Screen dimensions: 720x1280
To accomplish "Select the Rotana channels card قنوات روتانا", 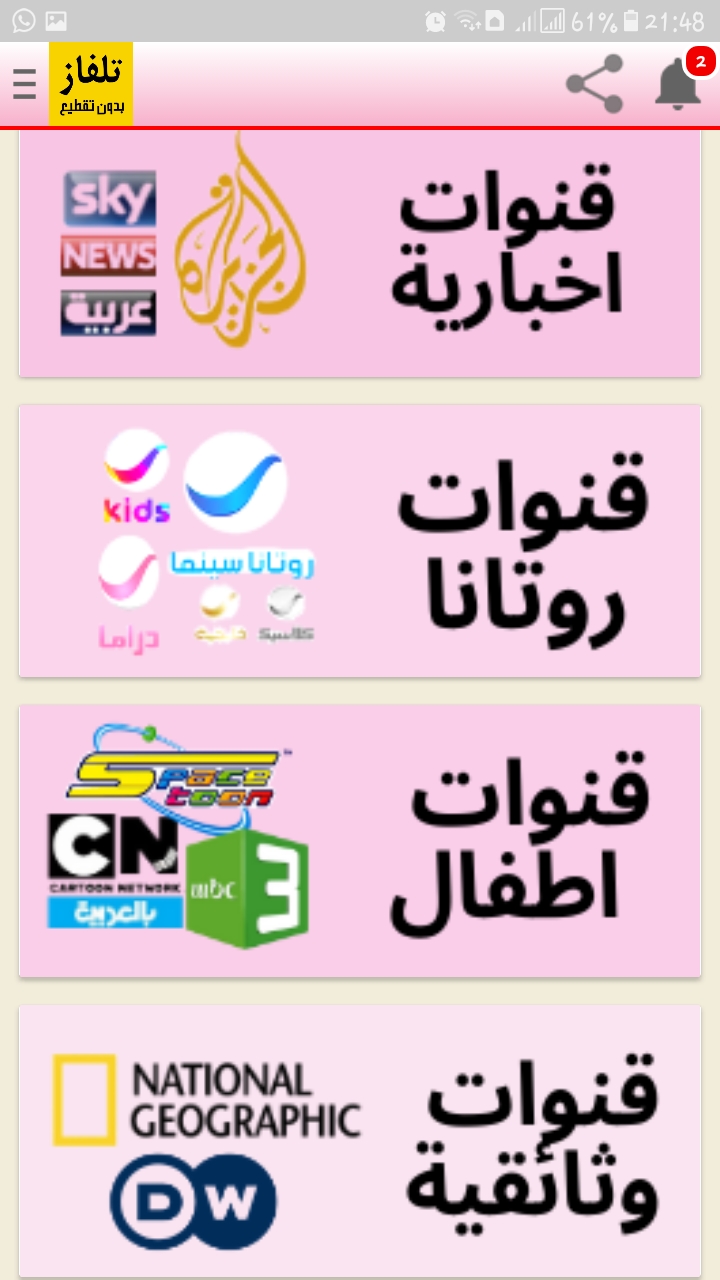I will pyautogui.click(x=360, y=541).
